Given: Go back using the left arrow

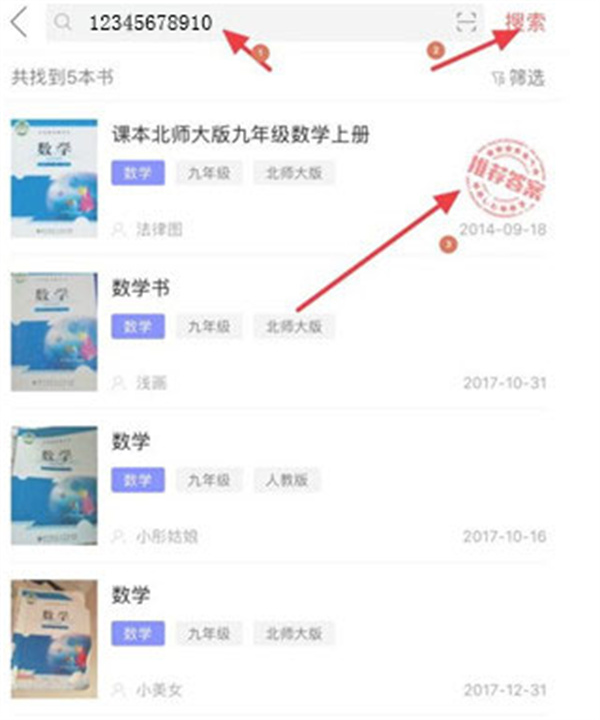Looking at the screenshot, I should click(19, 22).
